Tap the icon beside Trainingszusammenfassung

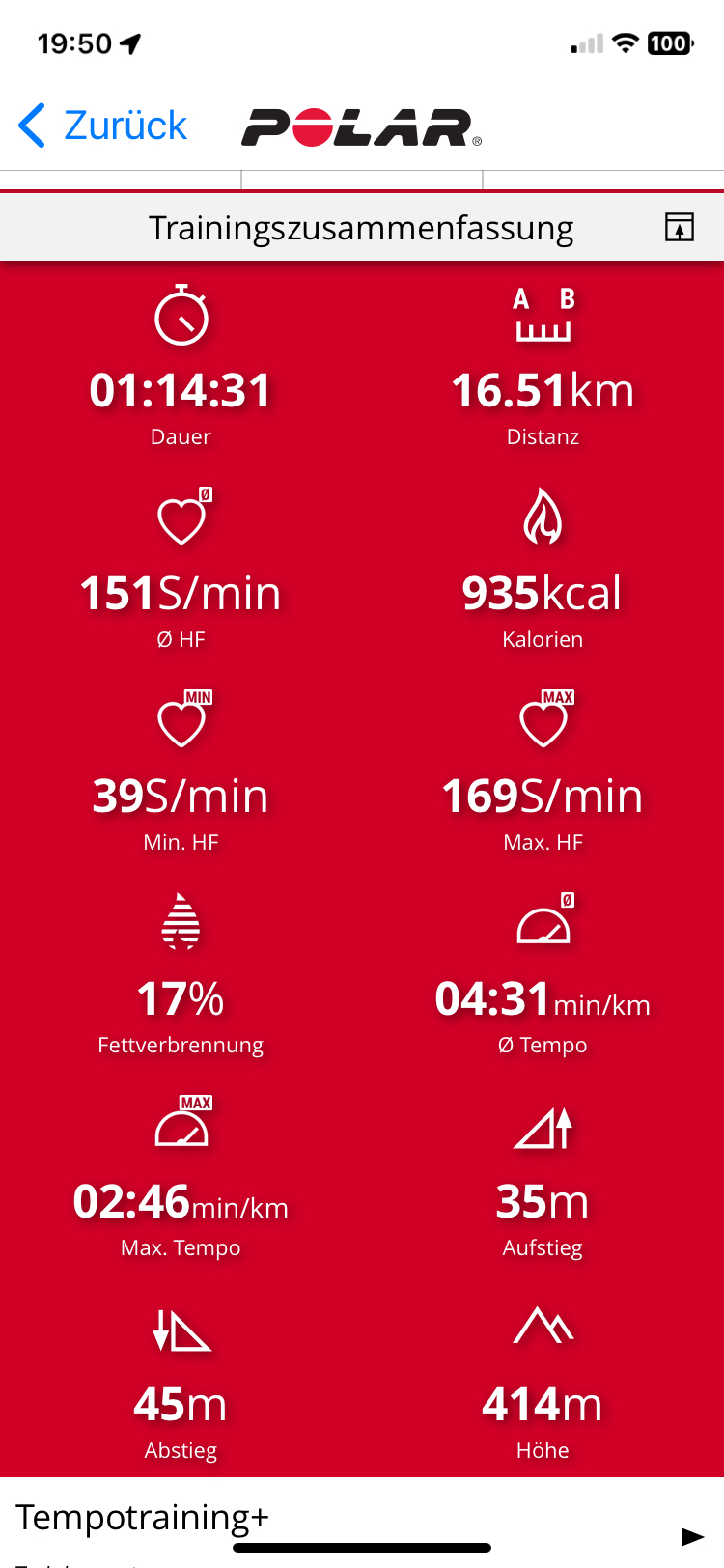(x=680, y=228)
